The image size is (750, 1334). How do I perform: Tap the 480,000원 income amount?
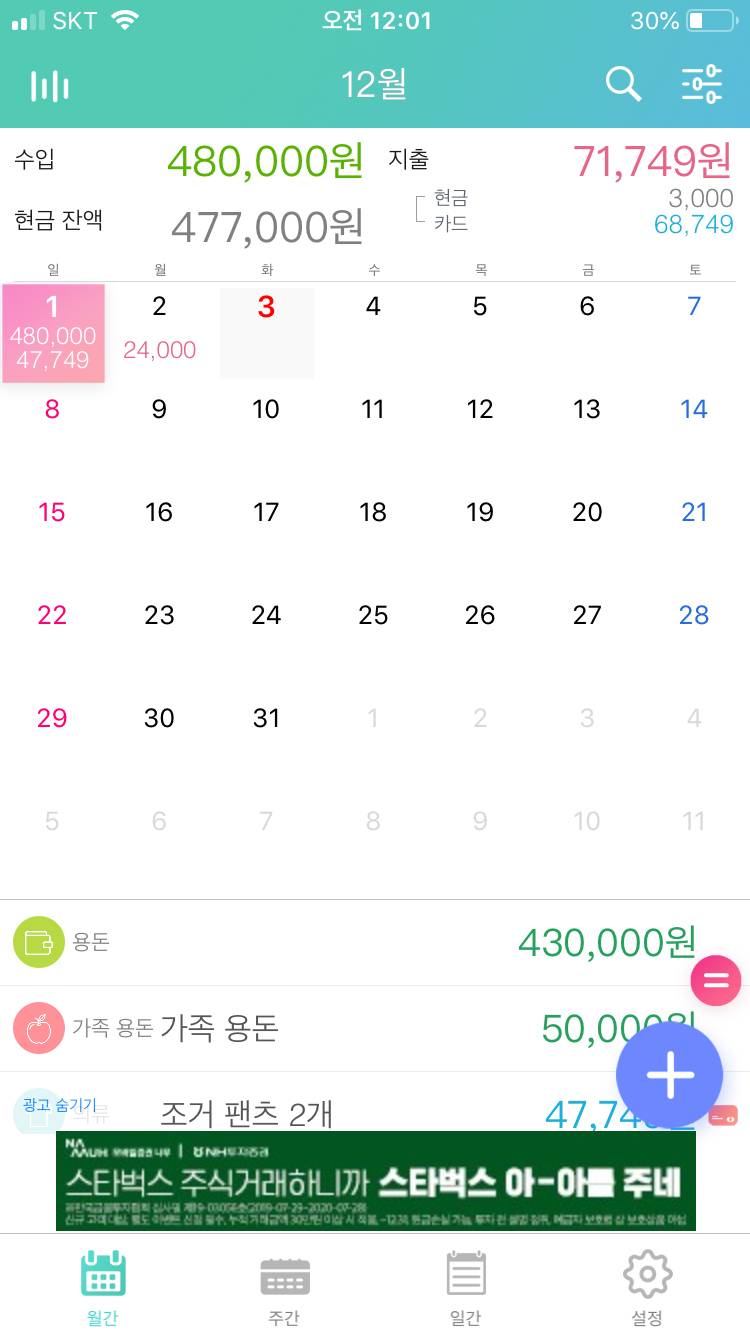[x=264, y=157]
